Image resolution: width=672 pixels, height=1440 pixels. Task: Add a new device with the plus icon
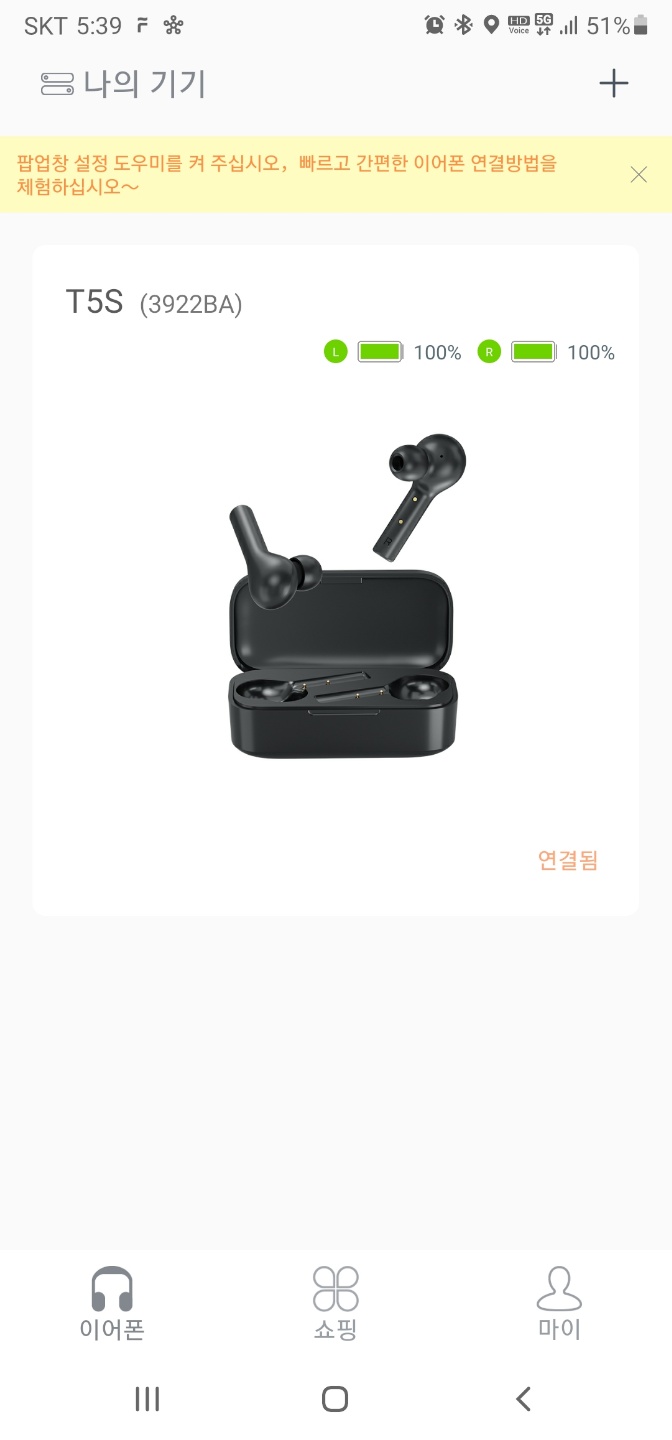613,84
